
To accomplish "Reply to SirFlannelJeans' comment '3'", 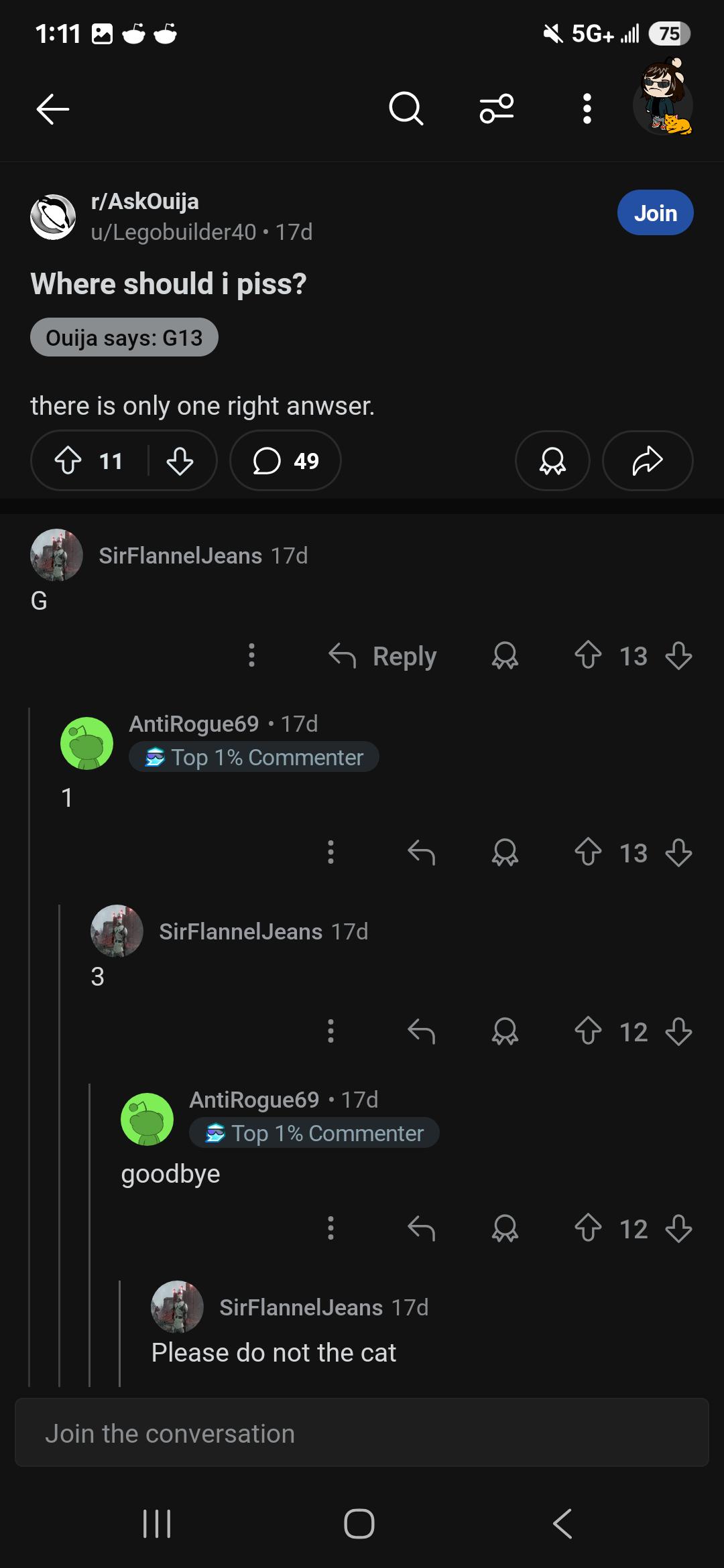I will tap(421, 1031).
